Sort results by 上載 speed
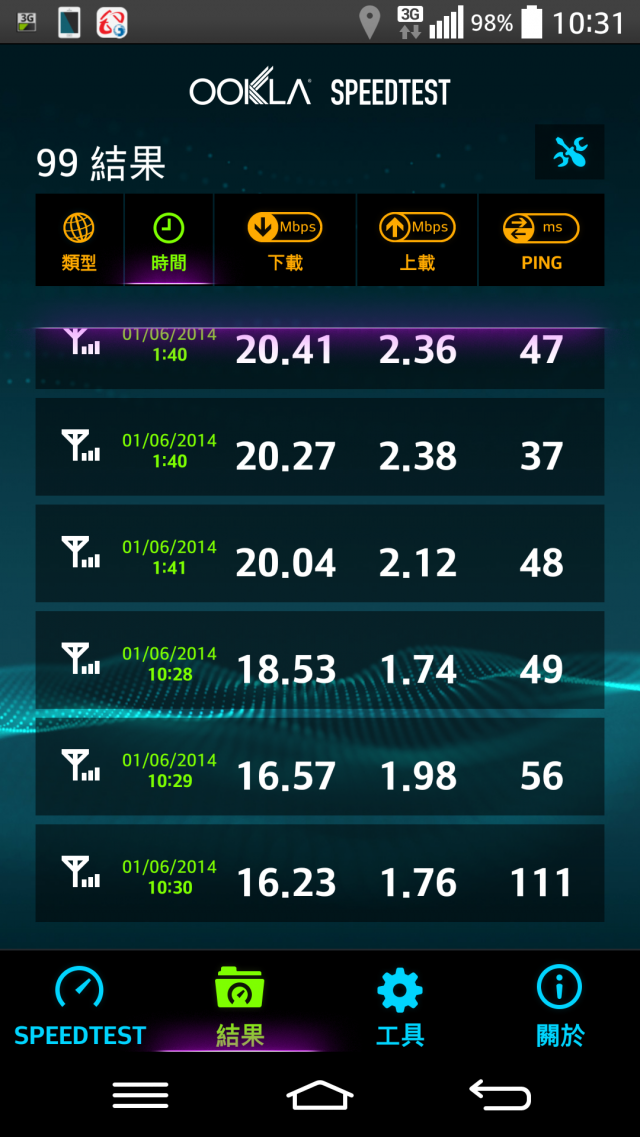The image size is (640, 1138). click(417, 241)
